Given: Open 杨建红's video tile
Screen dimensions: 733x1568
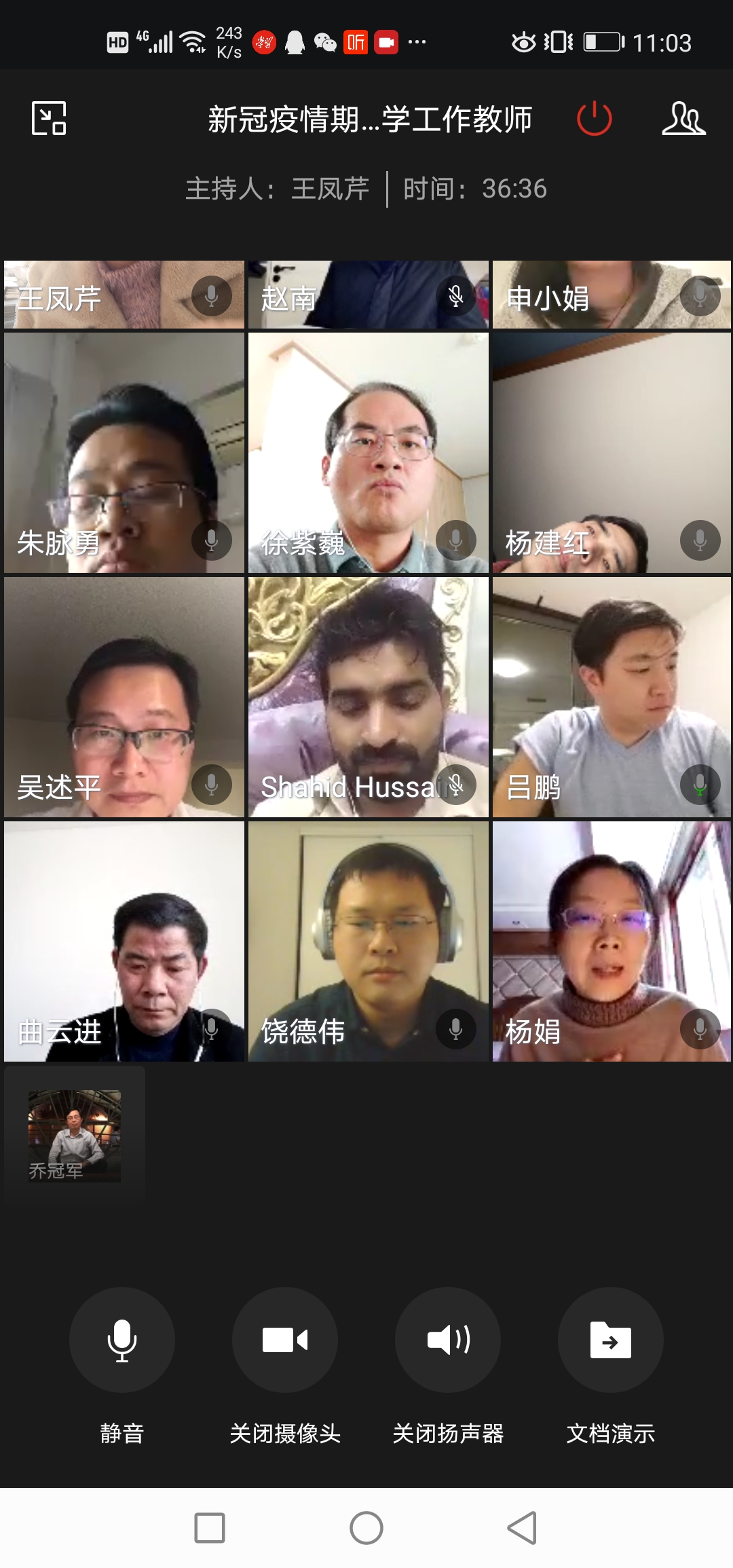Looking at the screenshot, I should 612,453.
